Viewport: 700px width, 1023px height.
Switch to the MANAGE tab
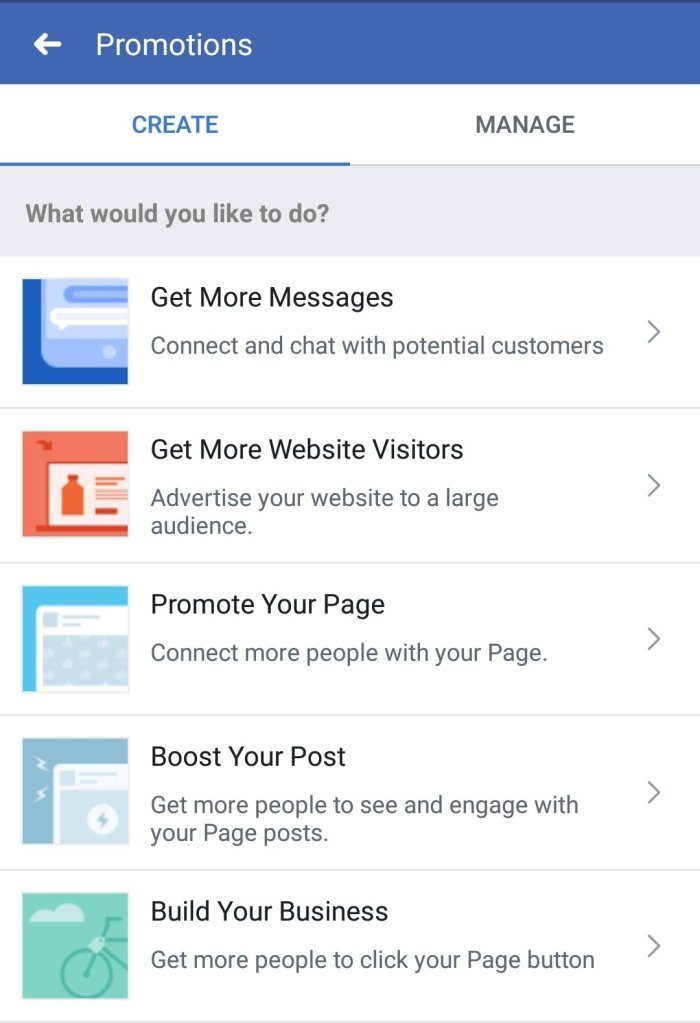point(525,125)
